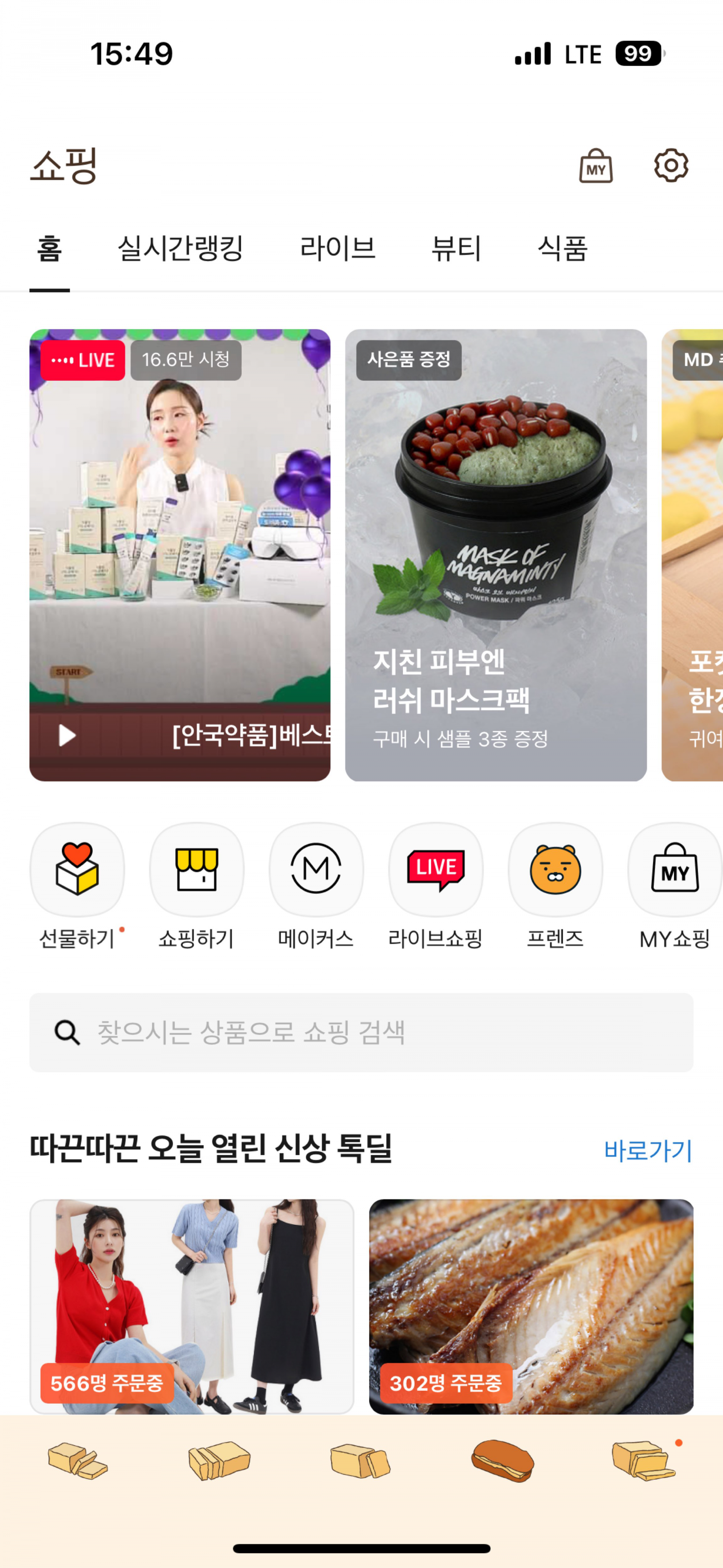Image resolution: width=723 pixels, height=1568 pixels.
Task: Open the clothing deal with 566명 주문중
Action: [192, 1306]
